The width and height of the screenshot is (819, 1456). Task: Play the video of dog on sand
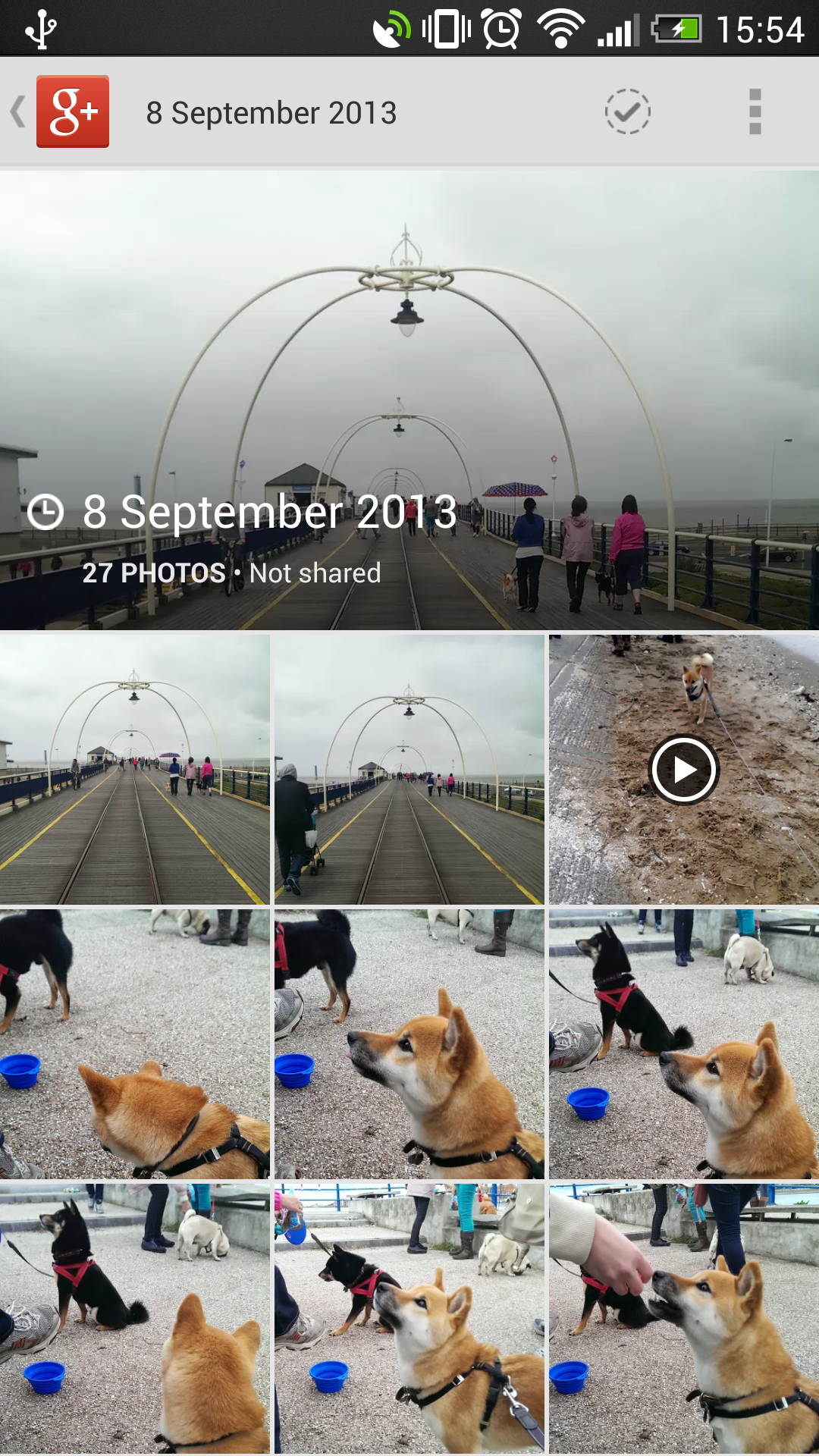[x=684, y=770]
